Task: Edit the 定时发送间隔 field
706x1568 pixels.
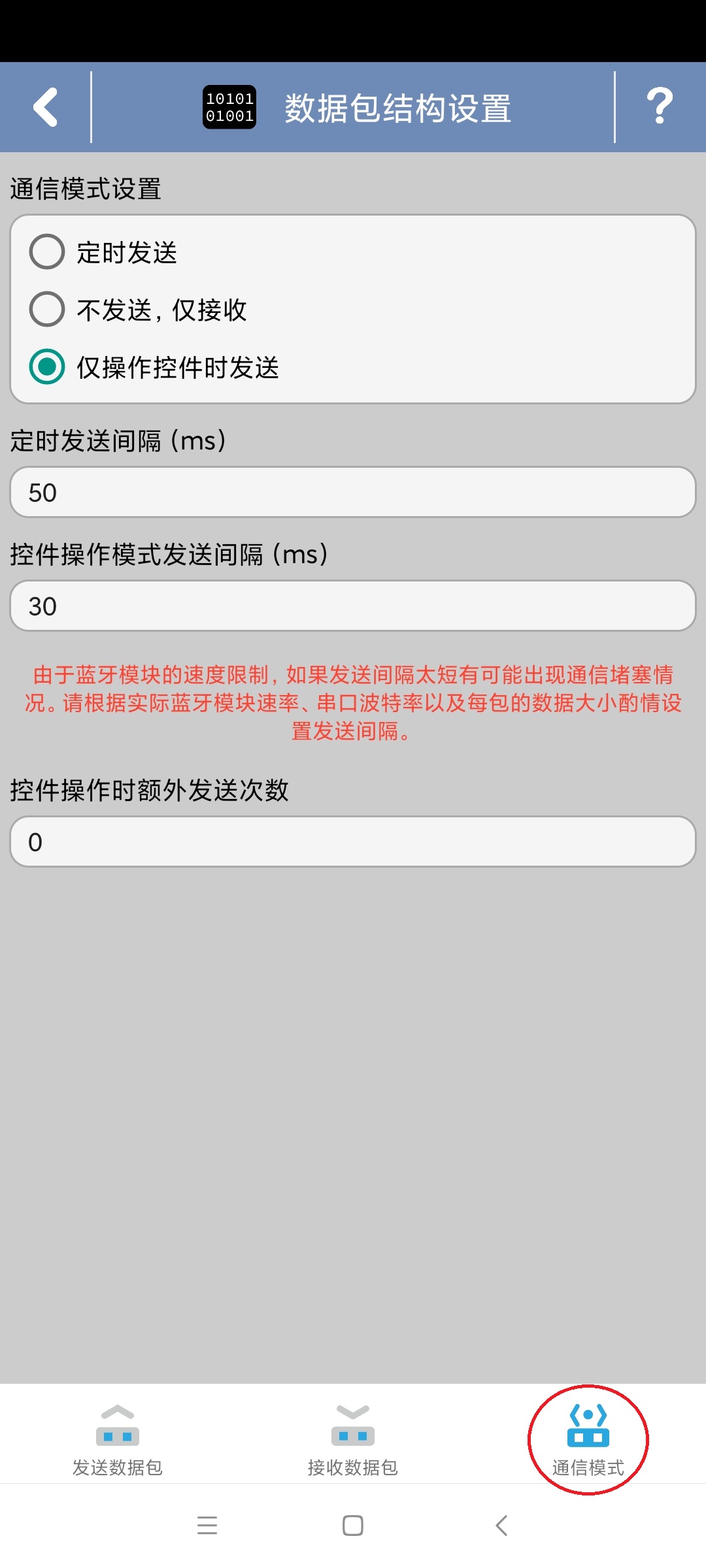Action: [353, 493]
